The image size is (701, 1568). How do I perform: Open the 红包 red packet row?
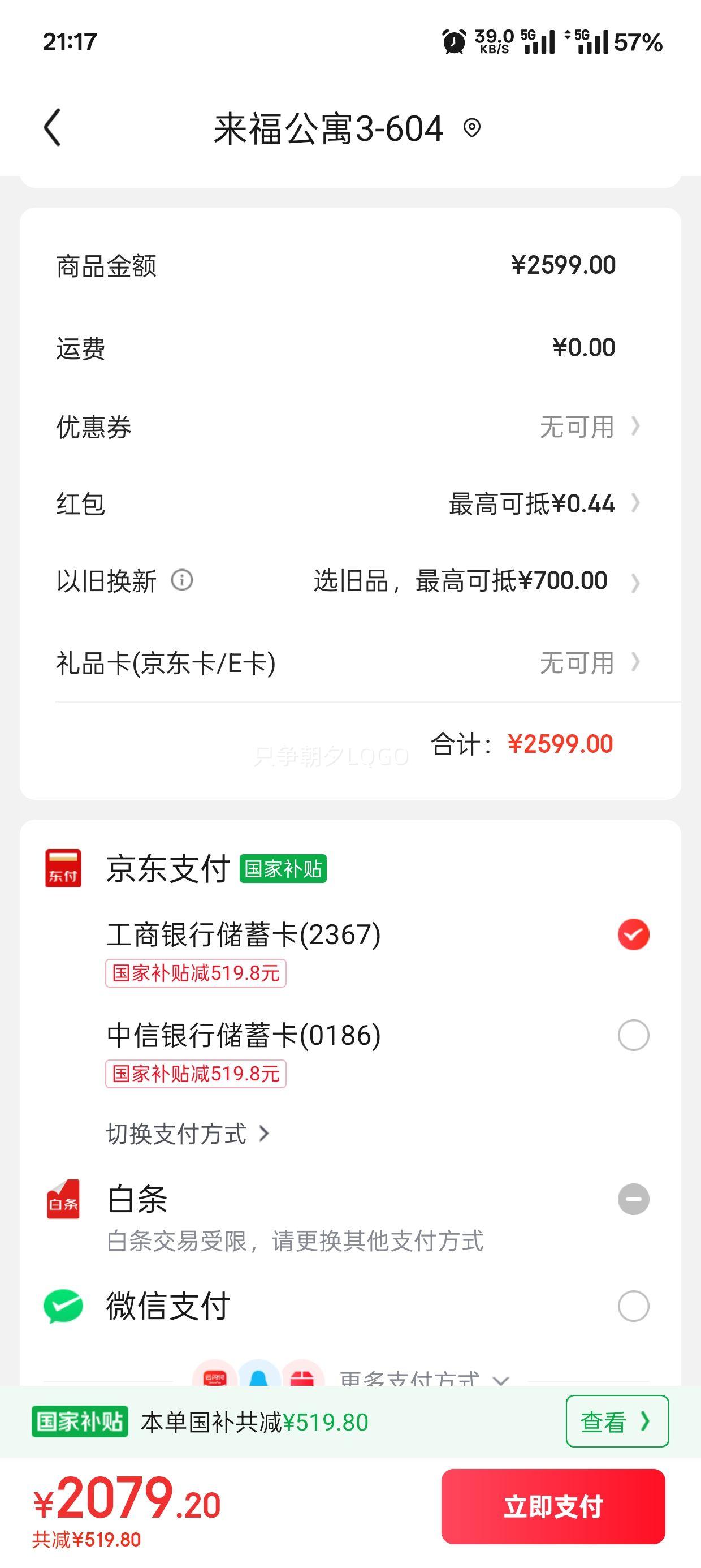click(350, 503)
